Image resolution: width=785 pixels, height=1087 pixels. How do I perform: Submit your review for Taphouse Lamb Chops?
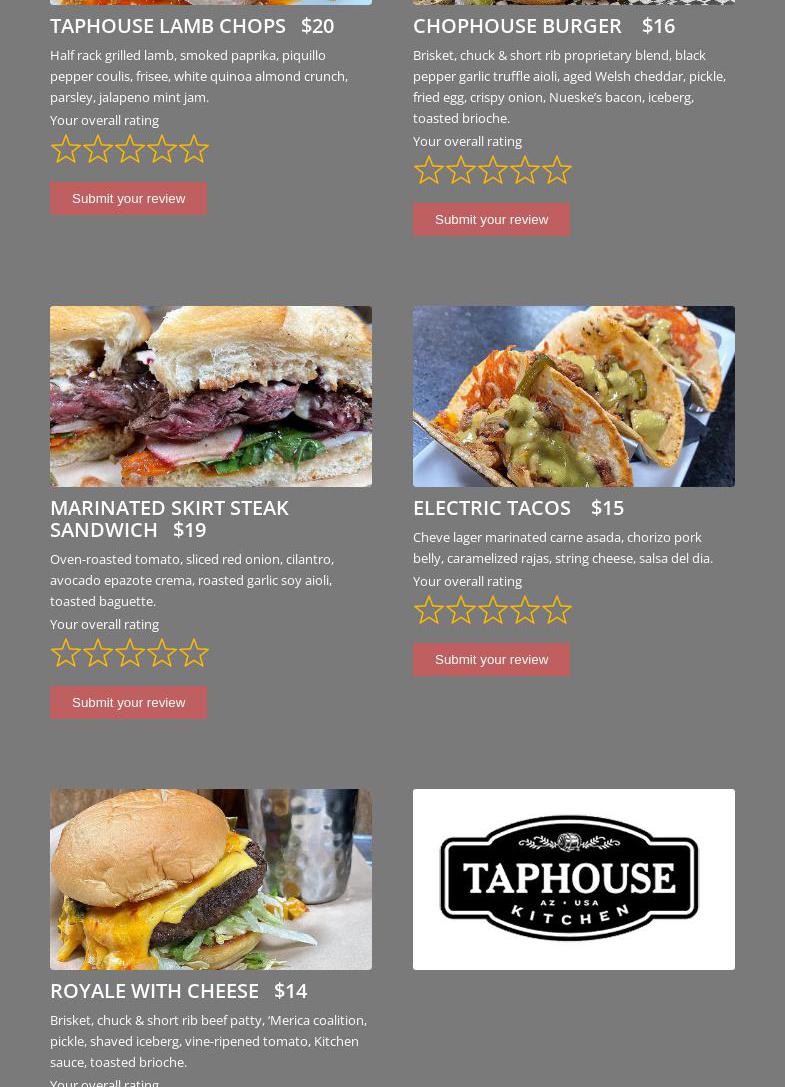(x=128, y=199)
